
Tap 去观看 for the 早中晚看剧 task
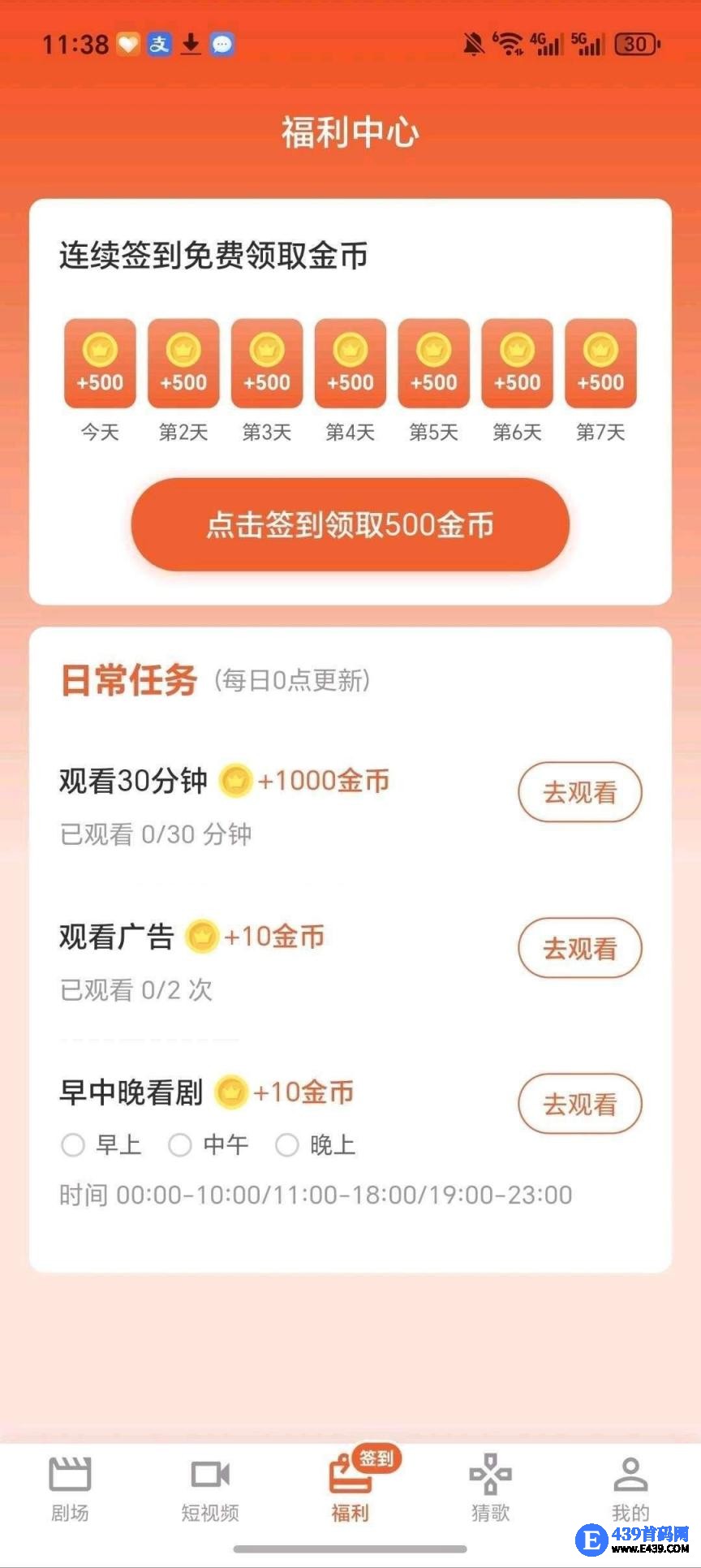(579, 1103)
